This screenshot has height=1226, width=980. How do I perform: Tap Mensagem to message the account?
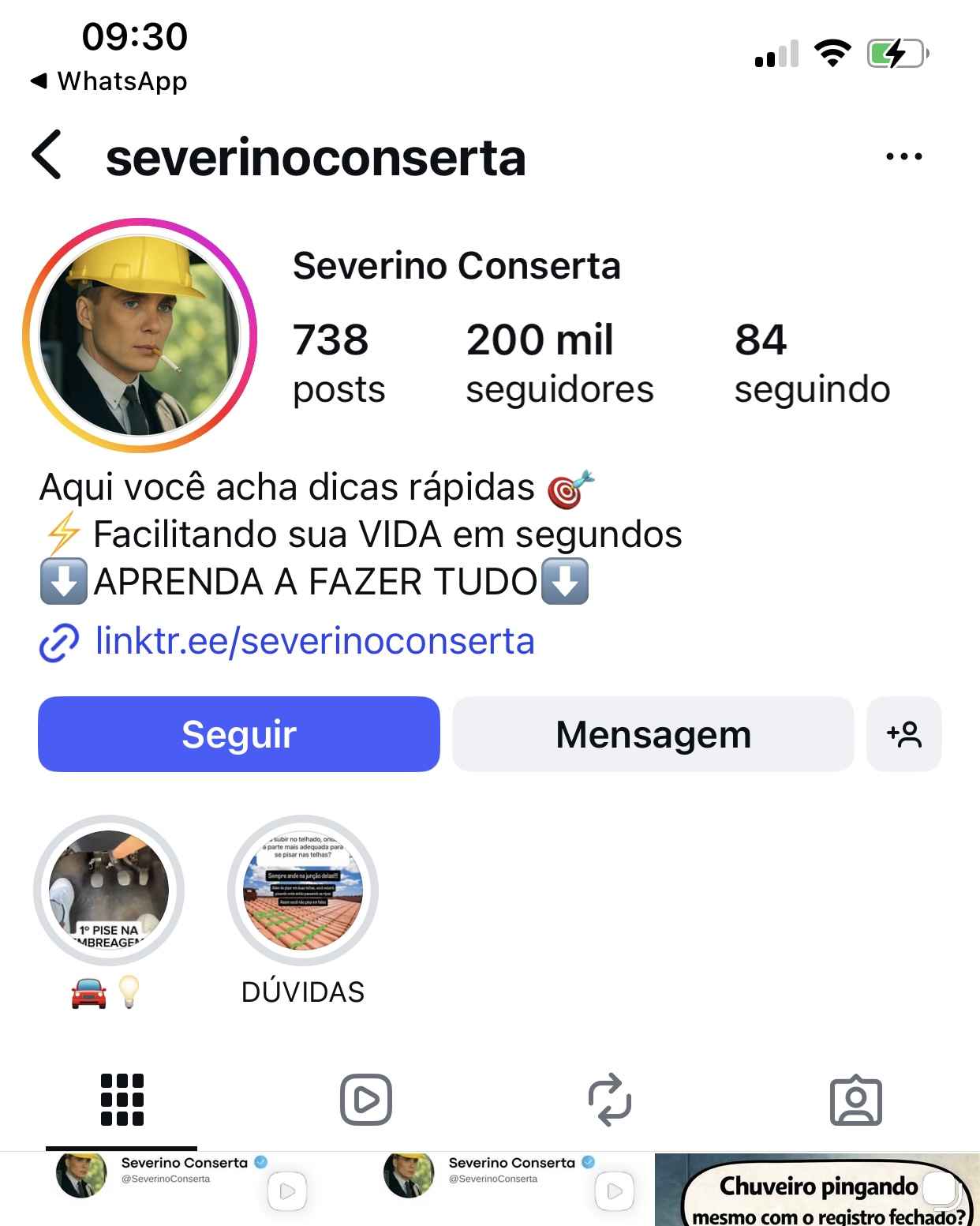pos(653,734)
